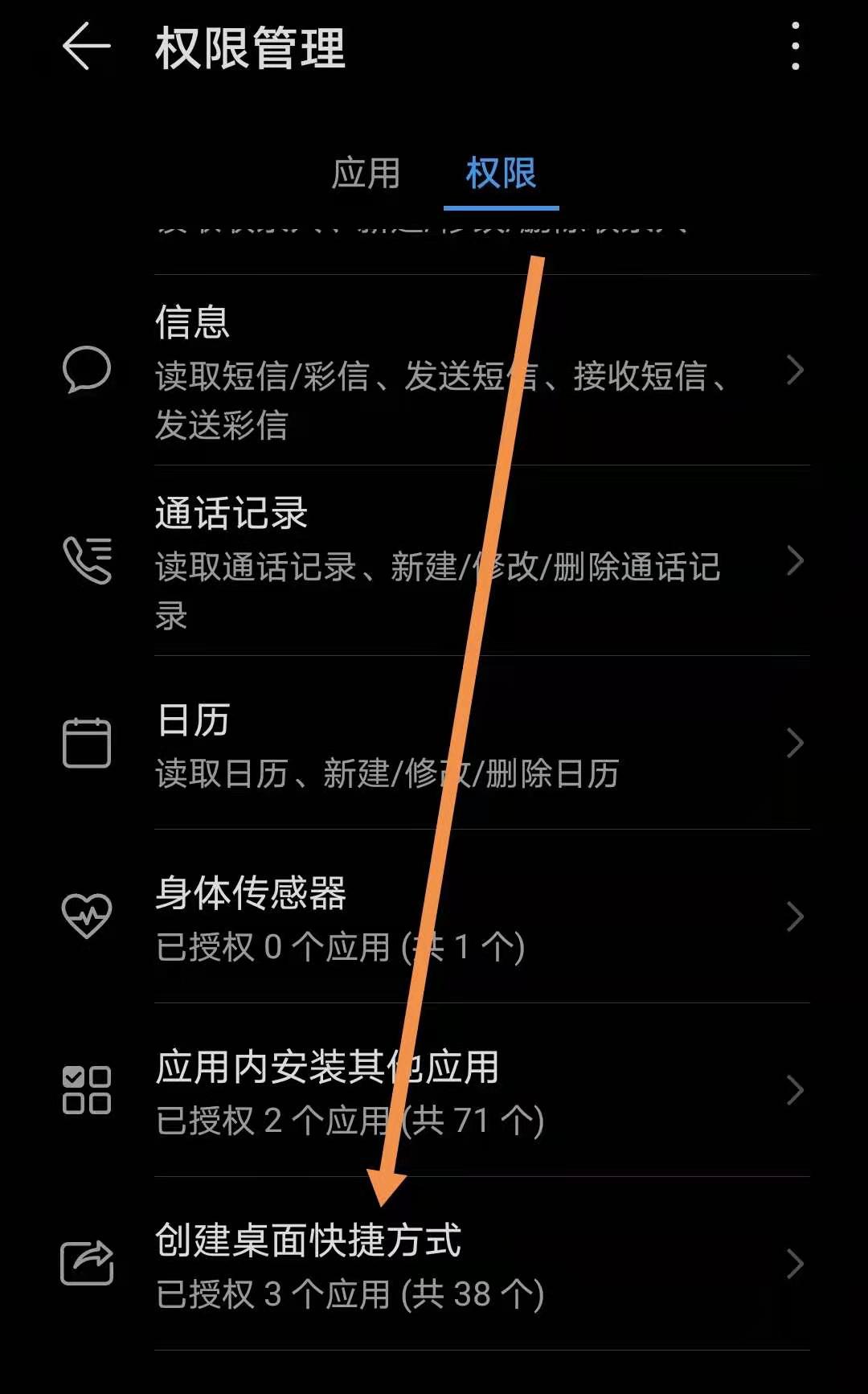Go back from 权限管理
The width and height of the screenshot is (868, 1394).
coord(86,47)
